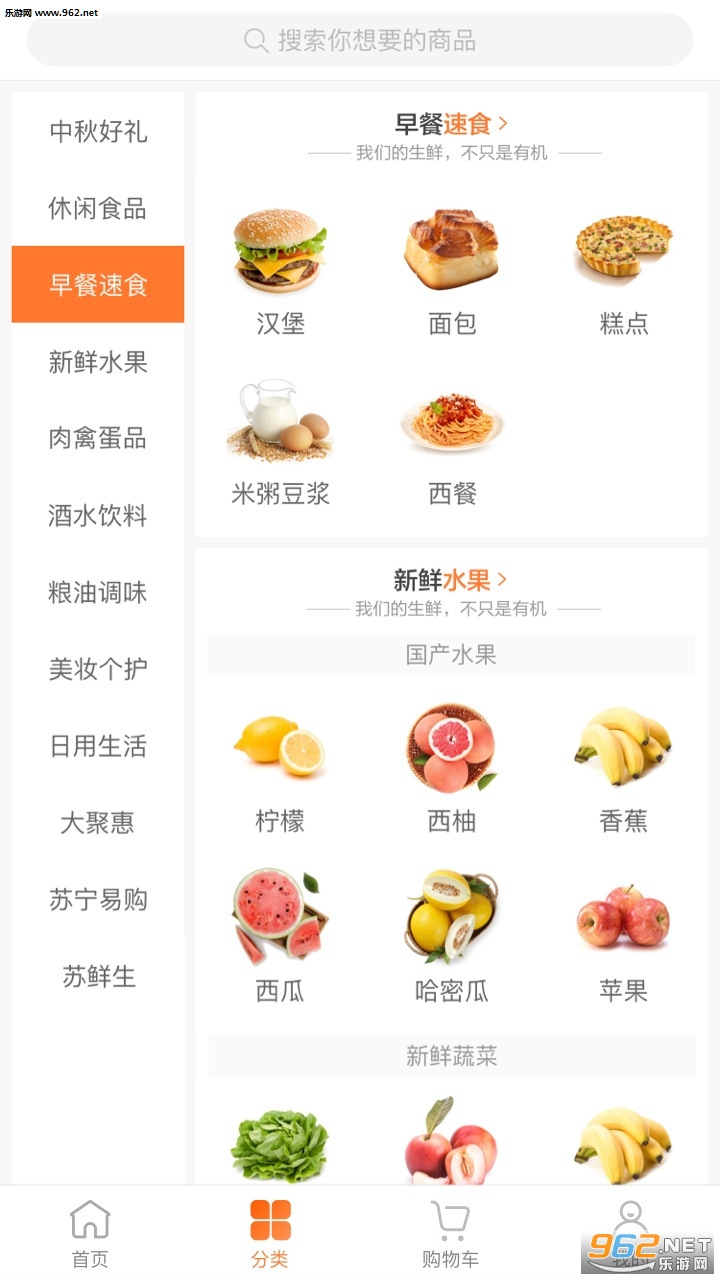Open the 新鲜水果 sidebar category
This screenshot has width=720, height=1280.
(x=98, y=362)
